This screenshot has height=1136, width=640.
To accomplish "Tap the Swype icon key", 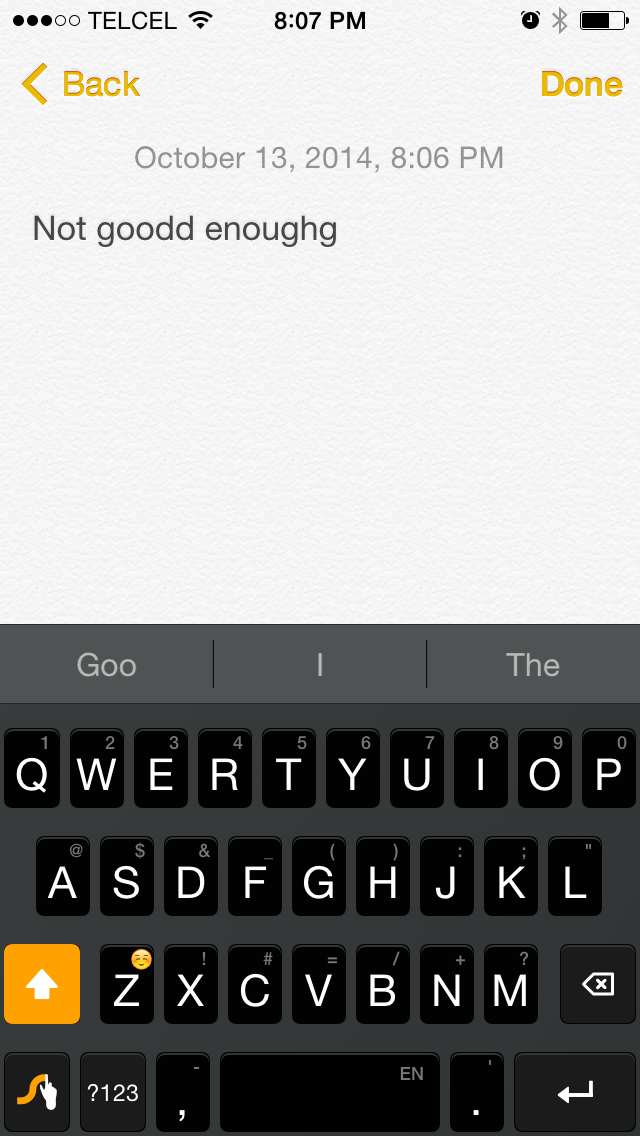I will pyautogui.click(x=37, y=1092).
